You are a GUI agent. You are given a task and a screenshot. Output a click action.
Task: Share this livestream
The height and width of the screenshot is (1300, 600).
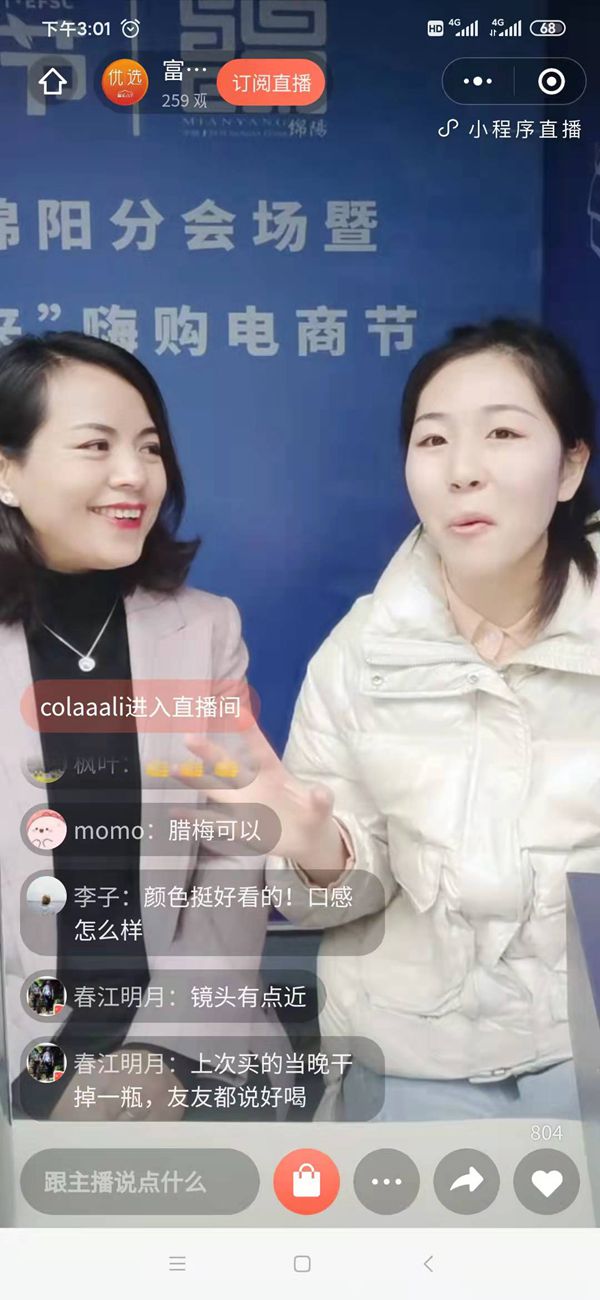tap(466, 1182)
